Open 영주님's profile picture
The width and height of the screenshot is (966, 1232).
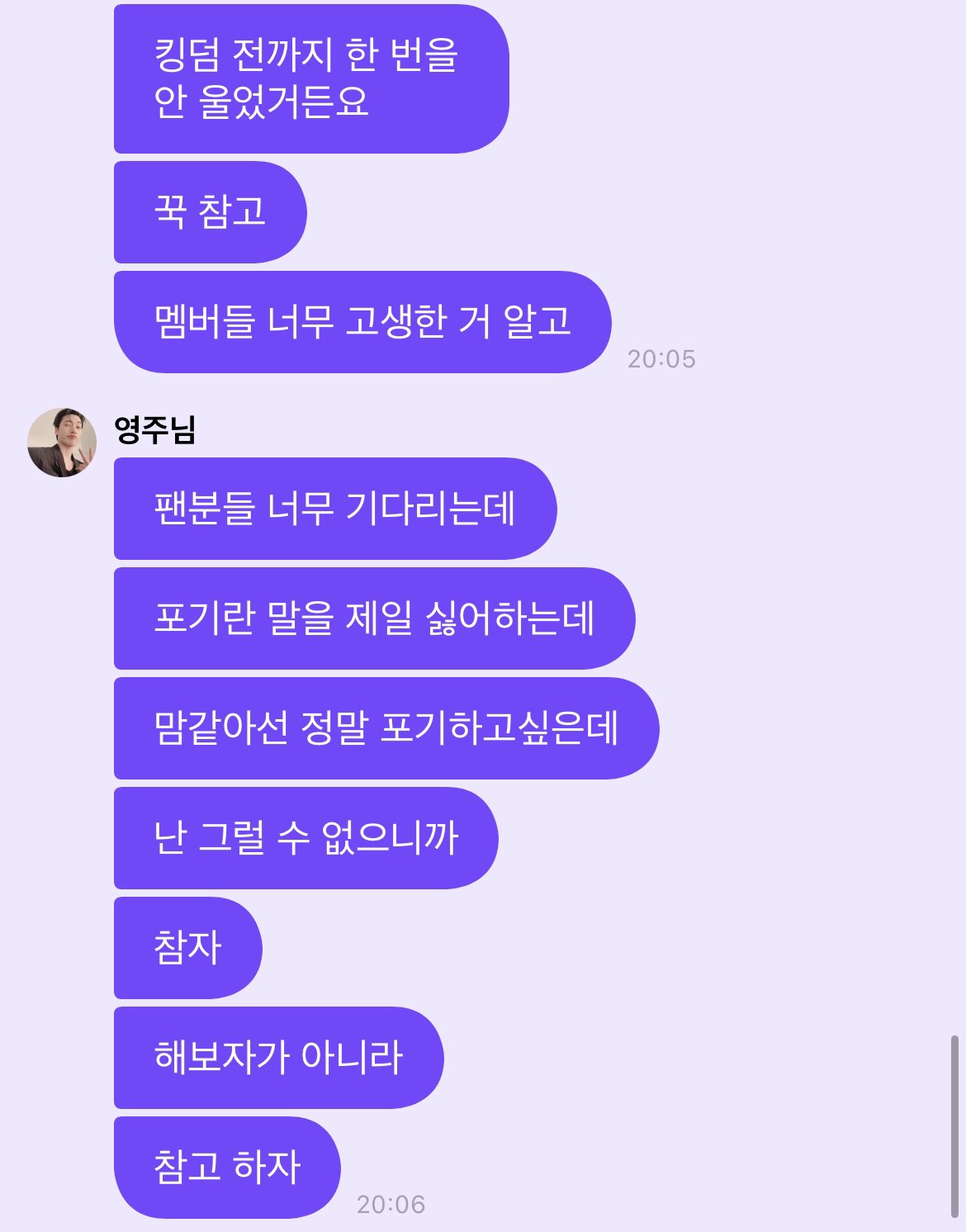[62, 442]
